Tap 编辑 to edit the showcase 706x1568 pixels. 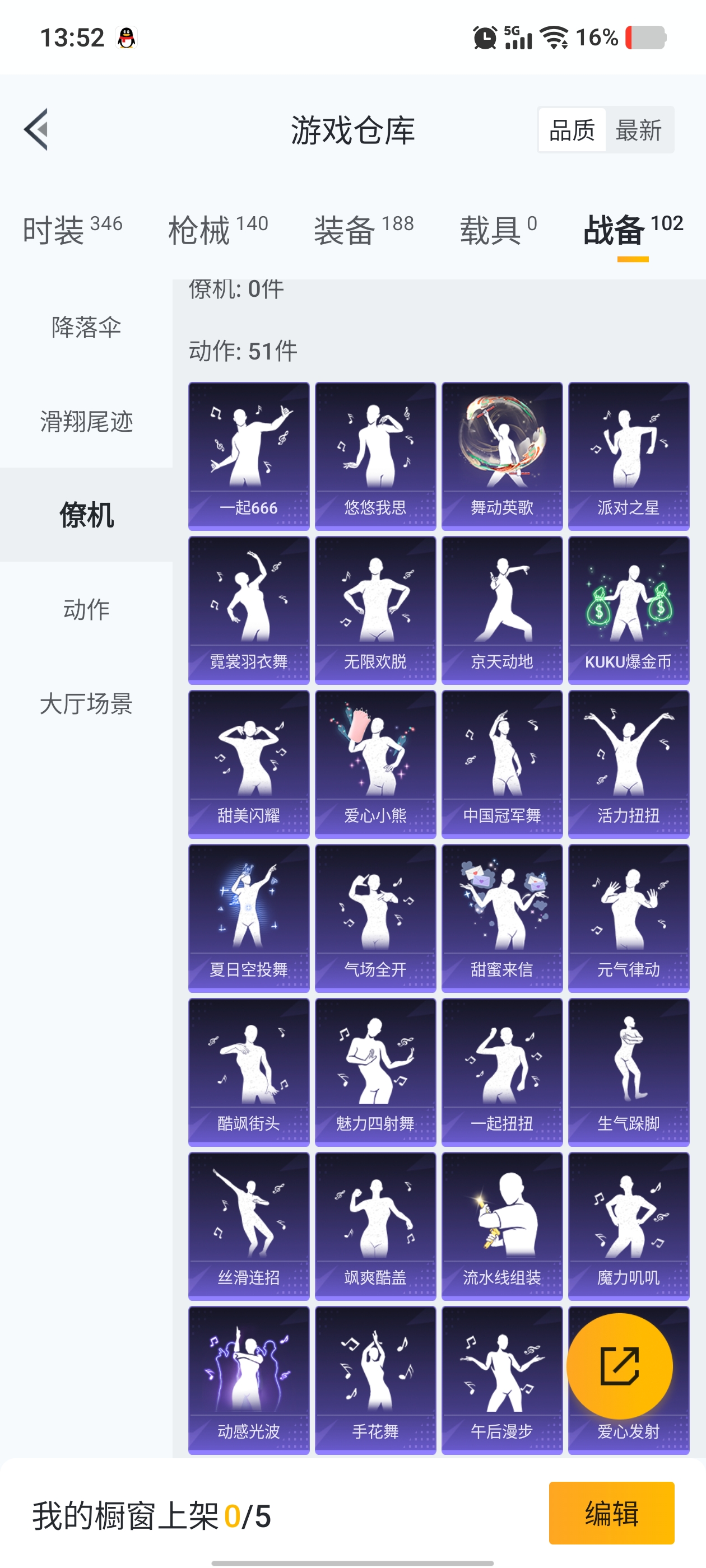[x=611, y=1513]
